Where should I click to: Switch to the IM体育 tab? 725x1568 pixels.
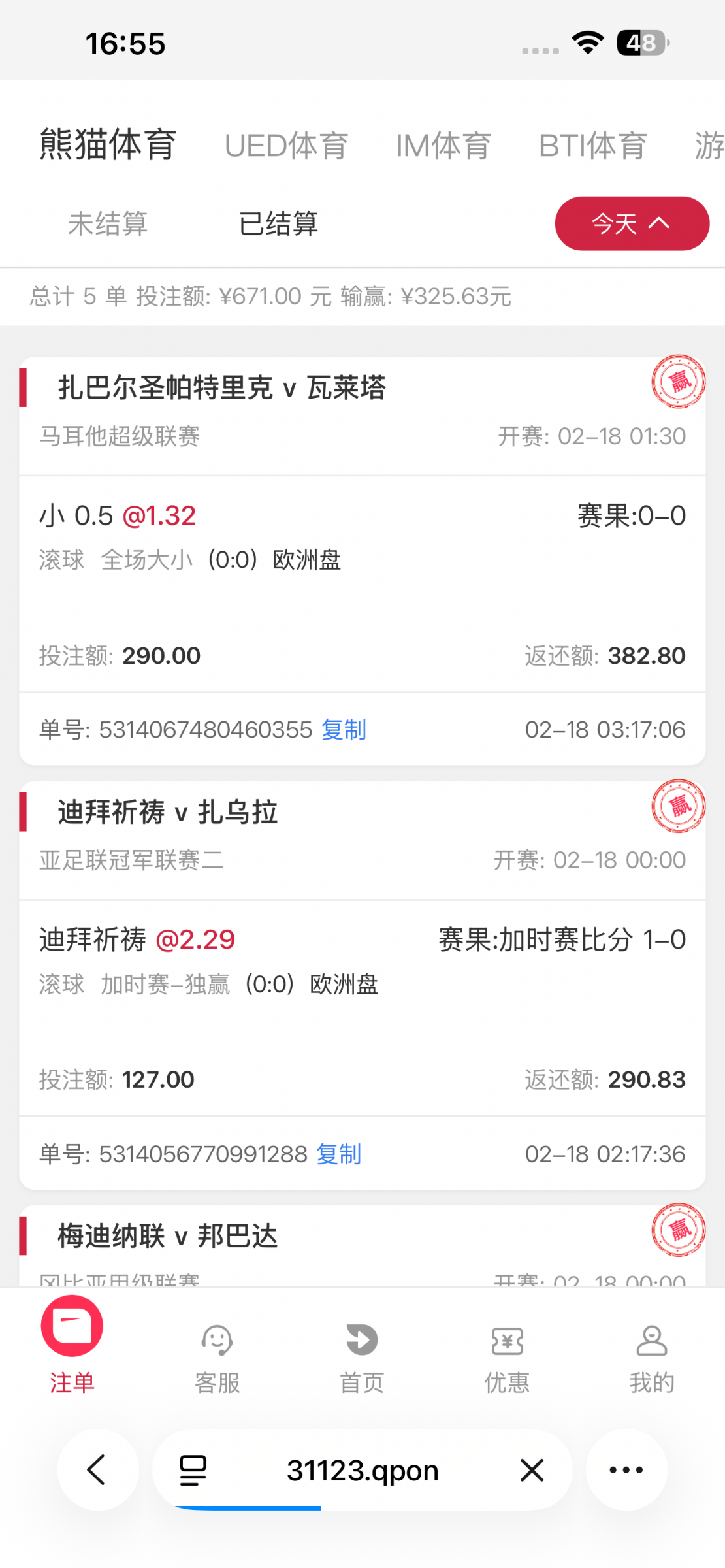[x=443, y=145]
